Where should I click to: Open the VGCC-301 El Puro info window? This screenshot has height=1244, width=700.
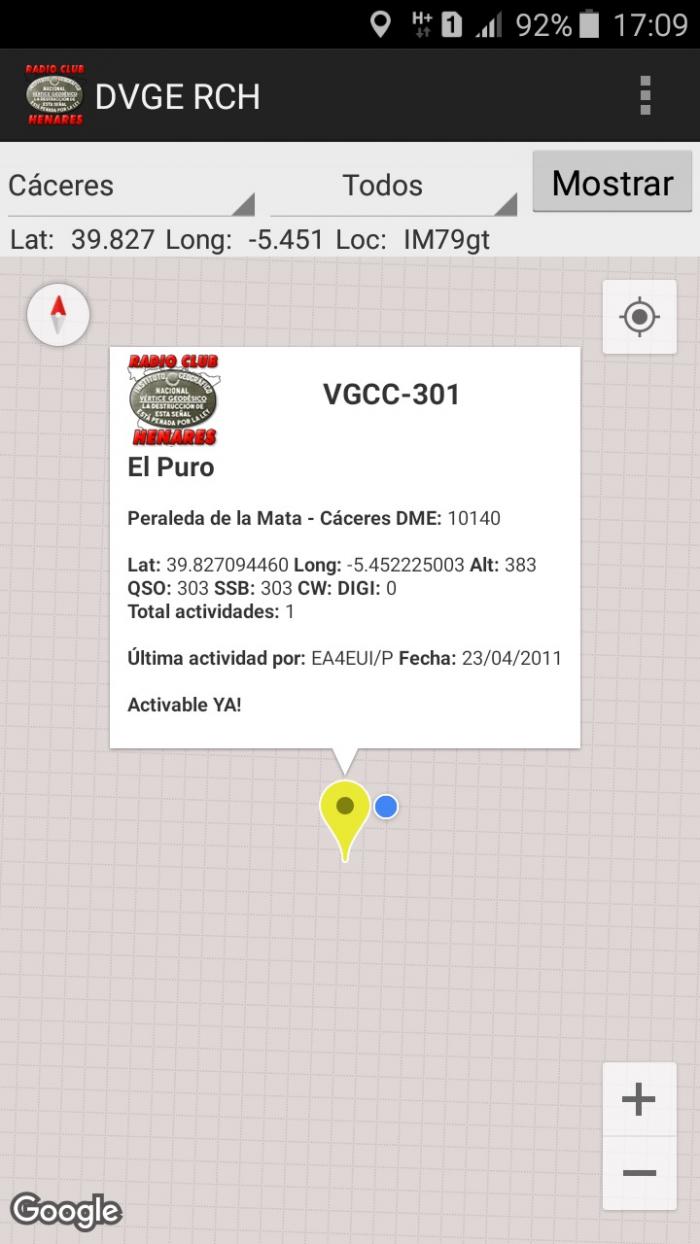click(x=345, y=547)
